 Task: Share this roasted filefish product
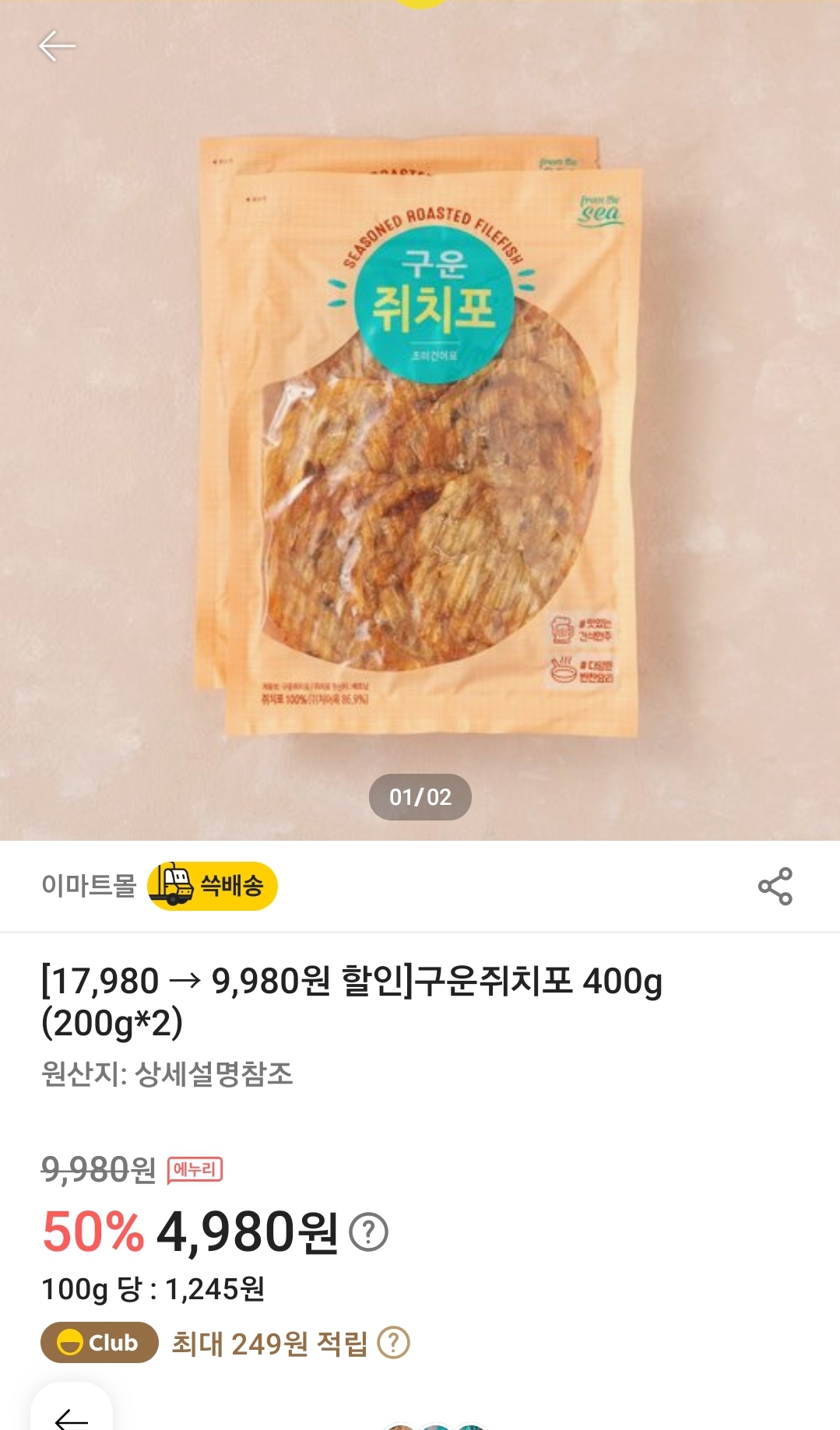point(775,886)
